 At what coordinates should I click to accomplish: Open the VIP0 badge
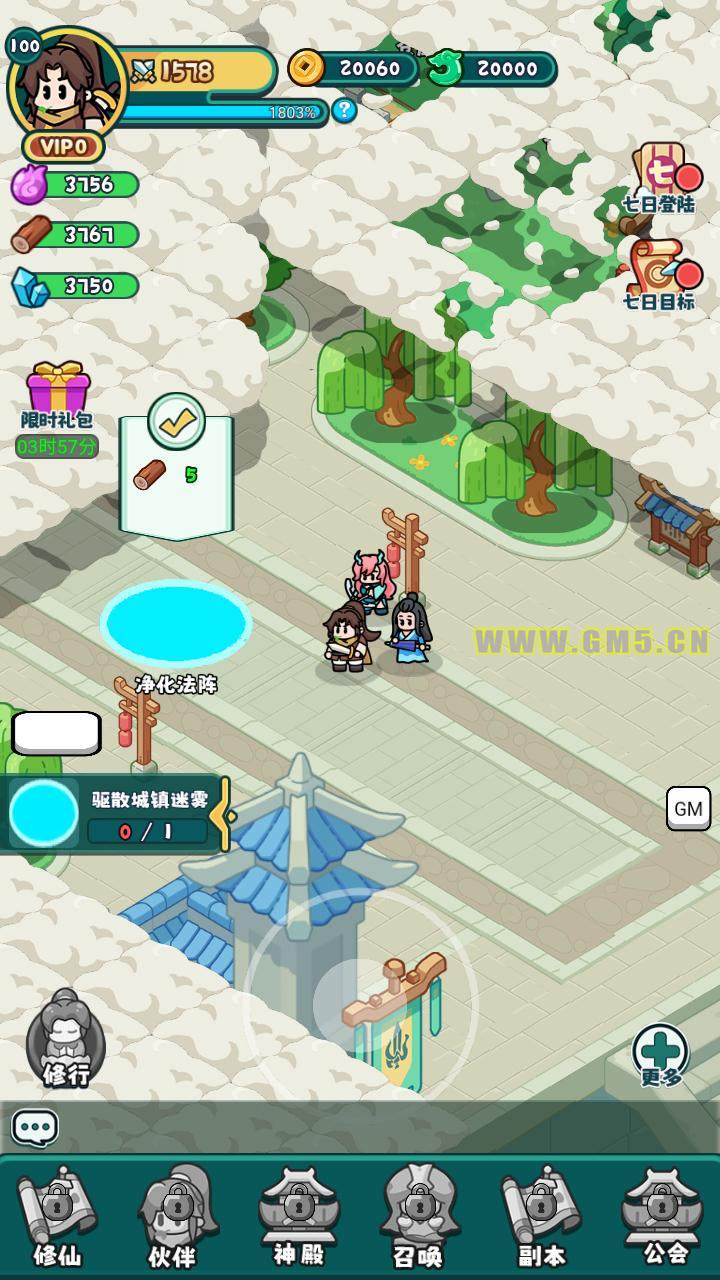[63, 147]
